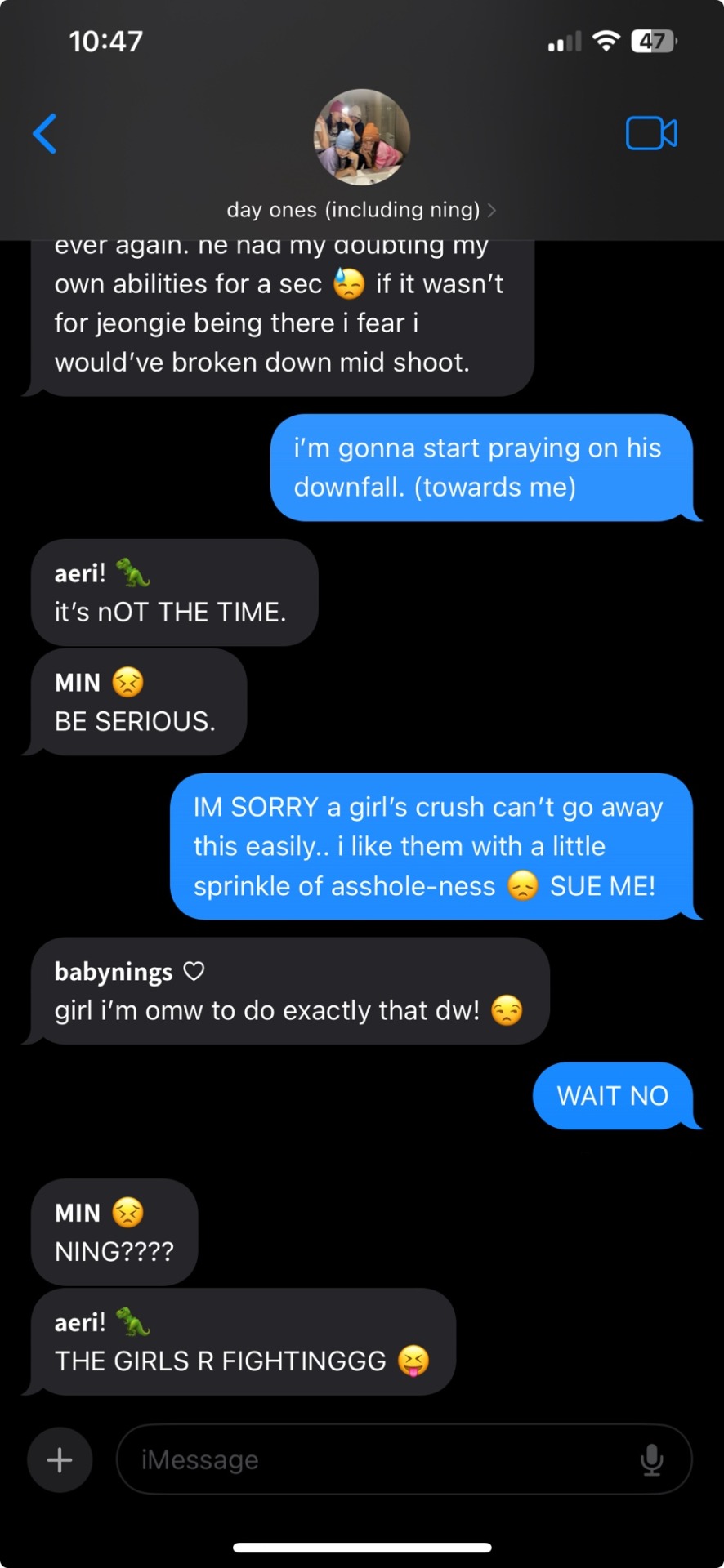Image resolution: width=724 pixels, height=1568 pixels.
Task: Record an audio message with the microphone
Action: pyautogui.click(x=651, y=1459)
